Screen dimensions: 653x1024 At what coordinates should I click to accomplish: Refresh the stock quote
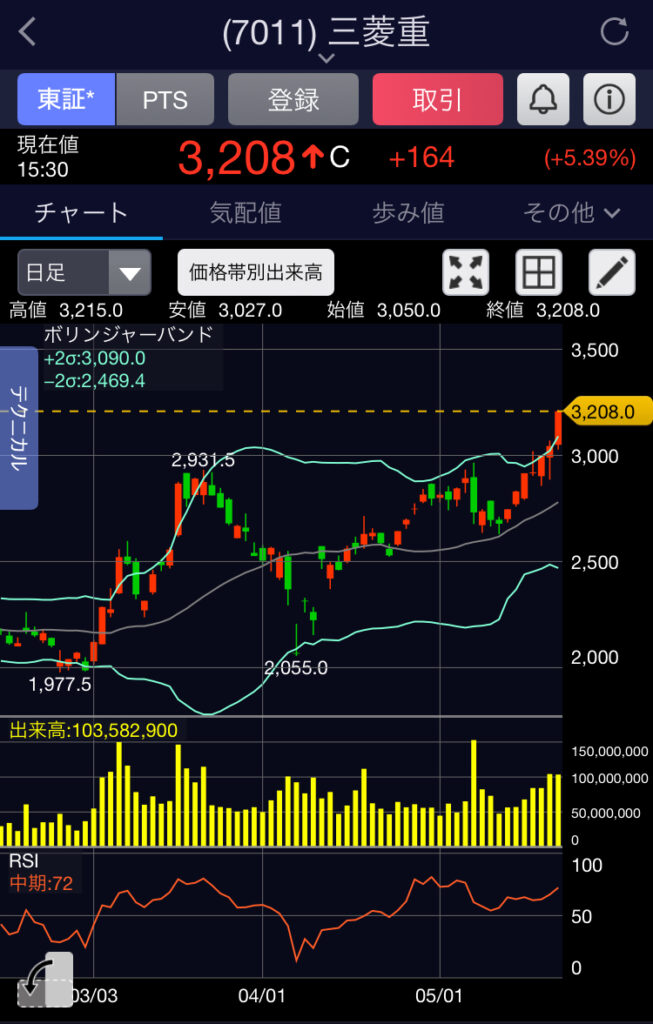point(613,32)
